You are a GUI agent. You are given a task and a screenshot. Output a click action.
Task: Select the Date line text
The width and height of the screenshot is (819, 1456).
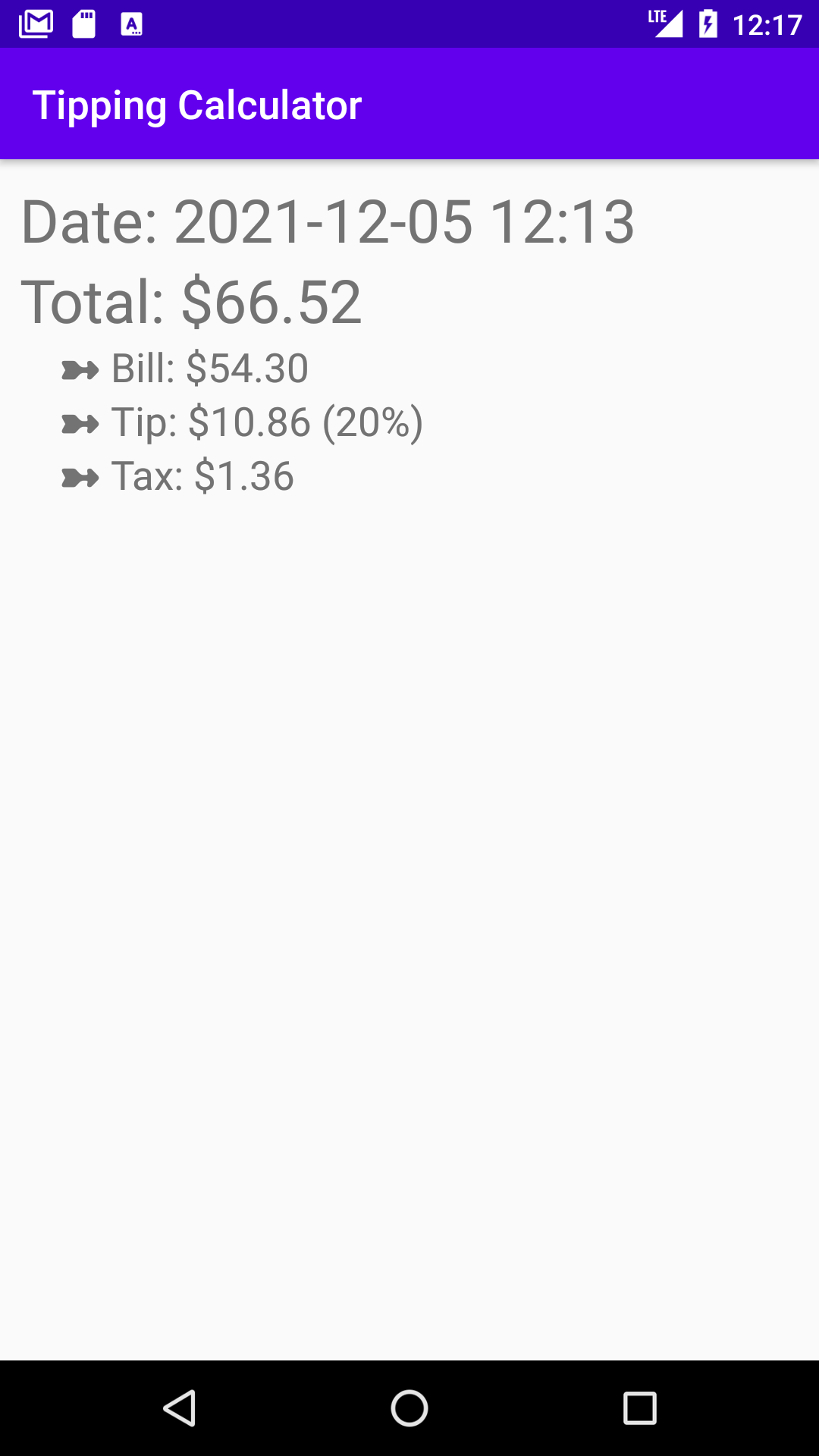click(329, 221)
